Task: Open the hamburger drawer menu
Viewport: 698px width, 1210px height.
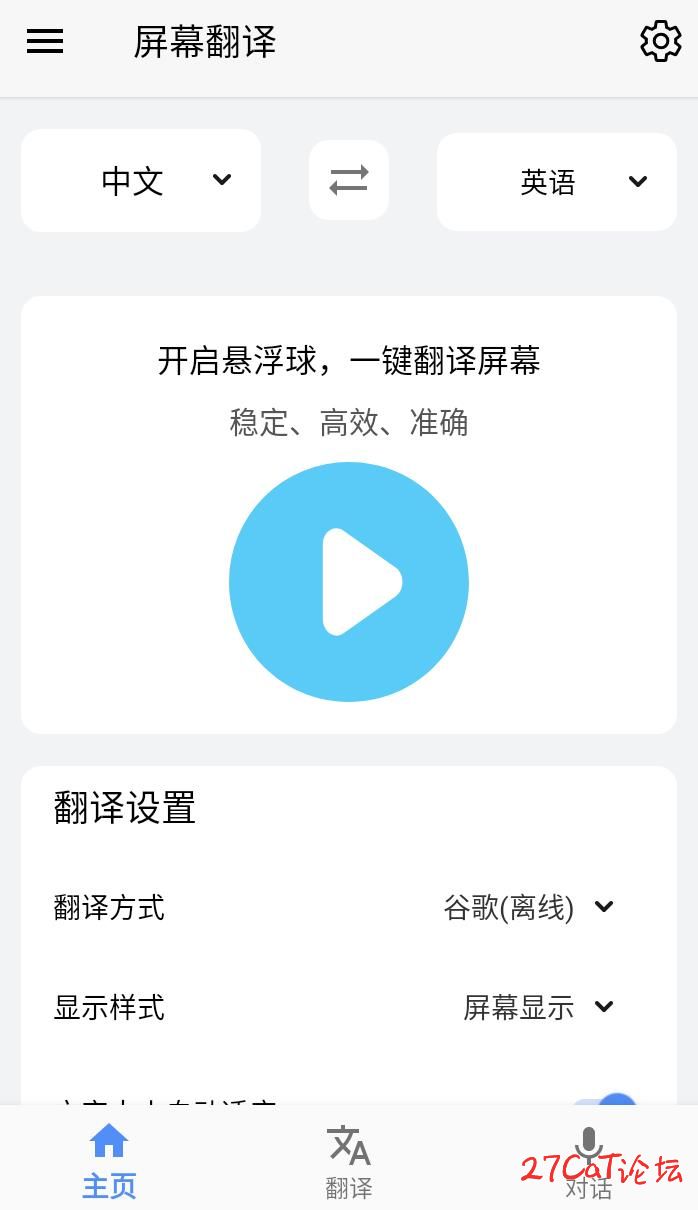Action: pyautogui.click(x=45, y=41)
